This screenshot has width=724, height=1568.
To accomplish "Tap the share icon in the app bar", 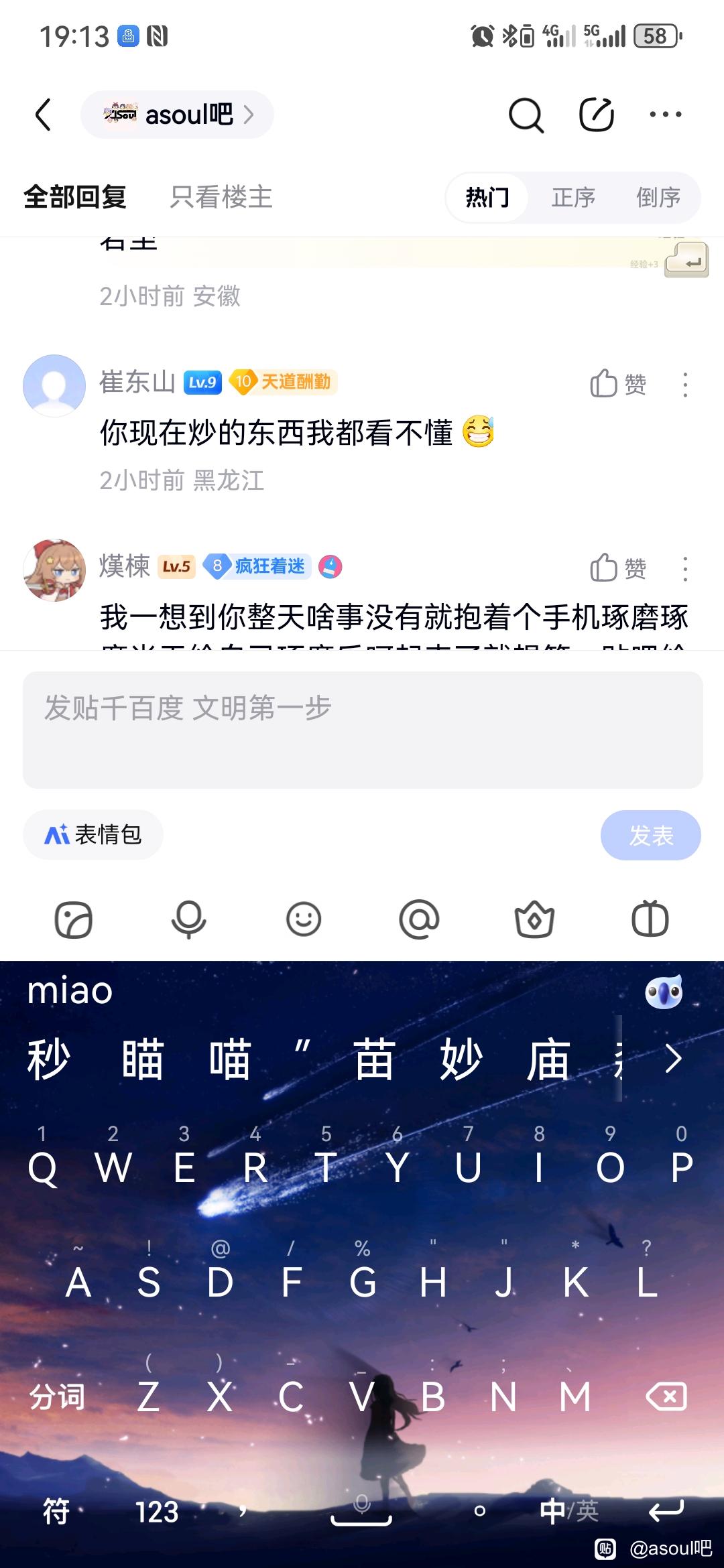I will pos(596,115).
